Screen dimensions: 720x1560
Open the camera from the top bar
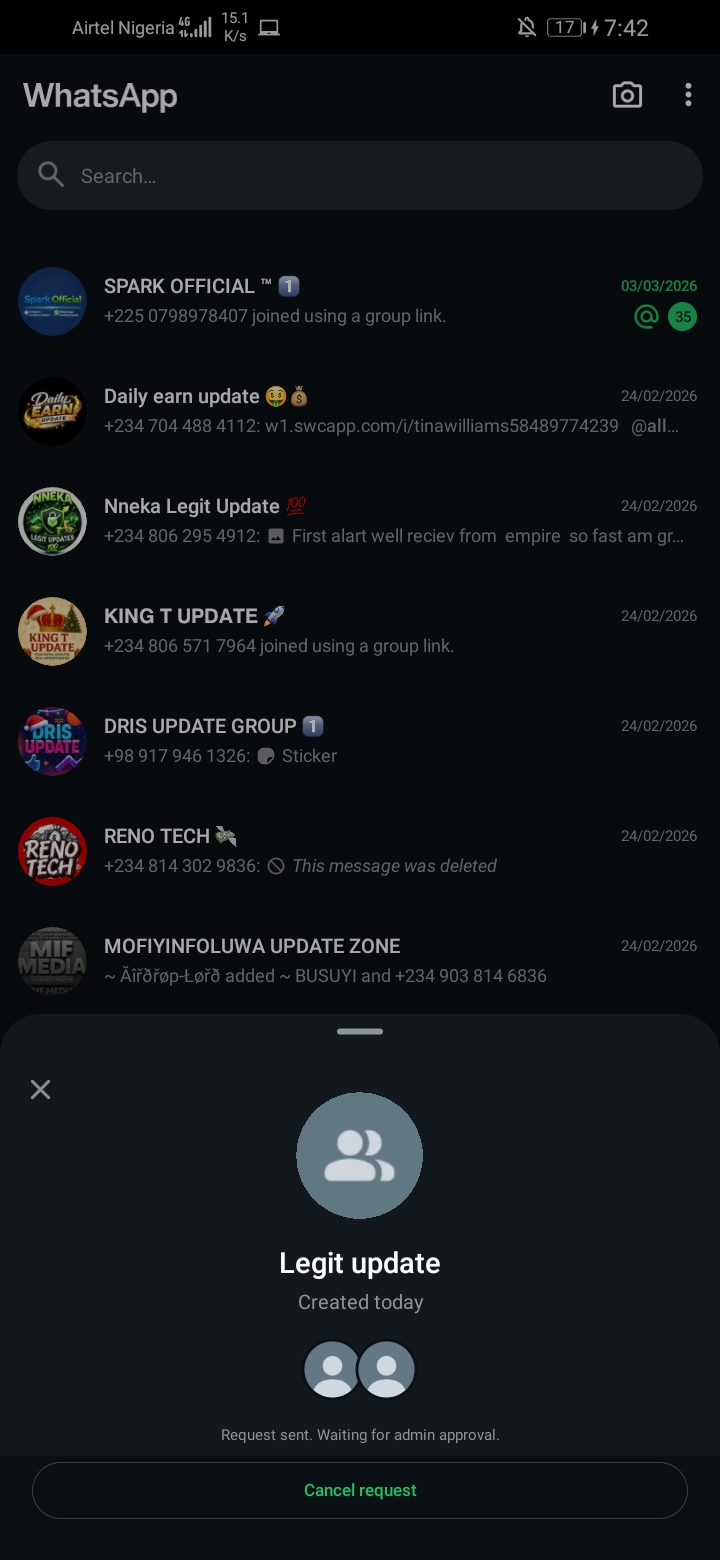[627, 95]
